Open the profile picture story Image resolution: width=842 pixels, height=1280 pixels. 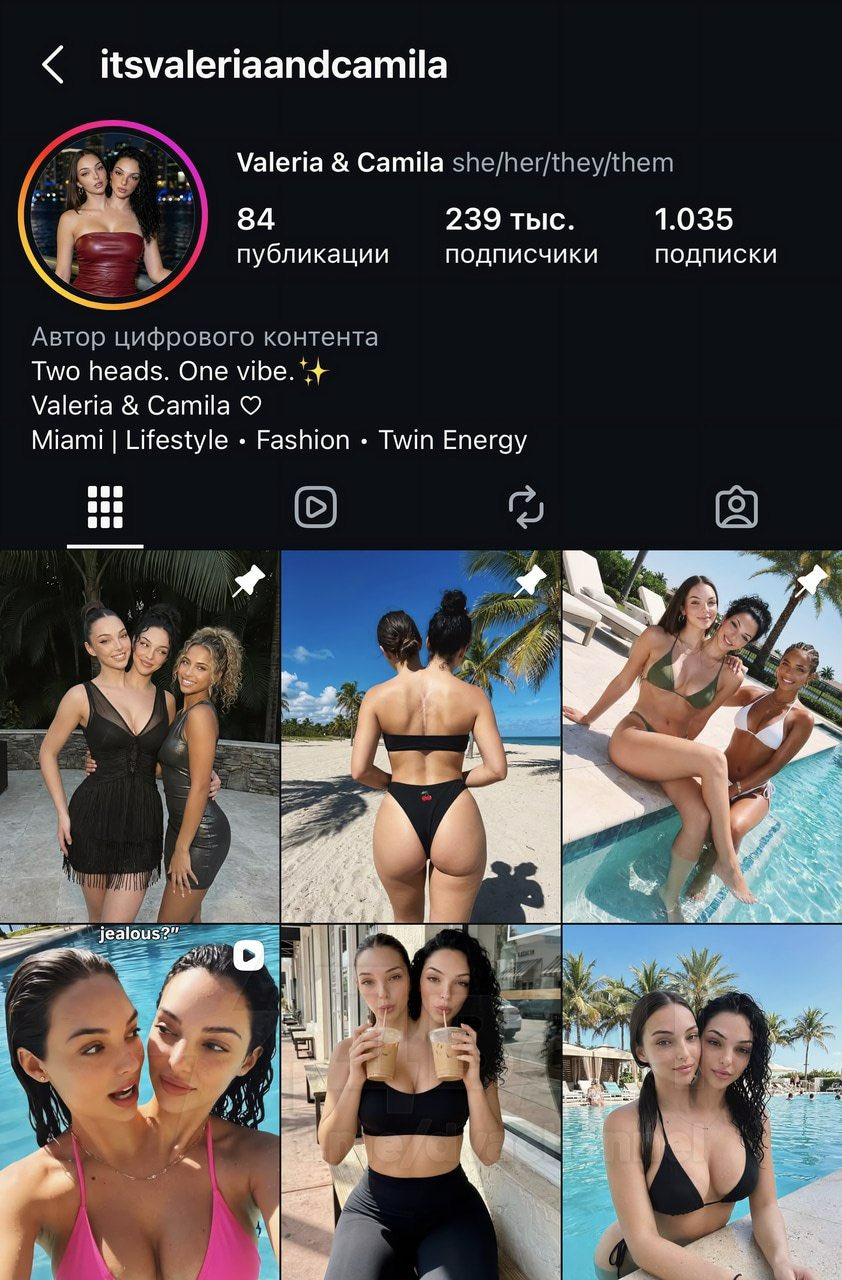[x=112, y=214]
